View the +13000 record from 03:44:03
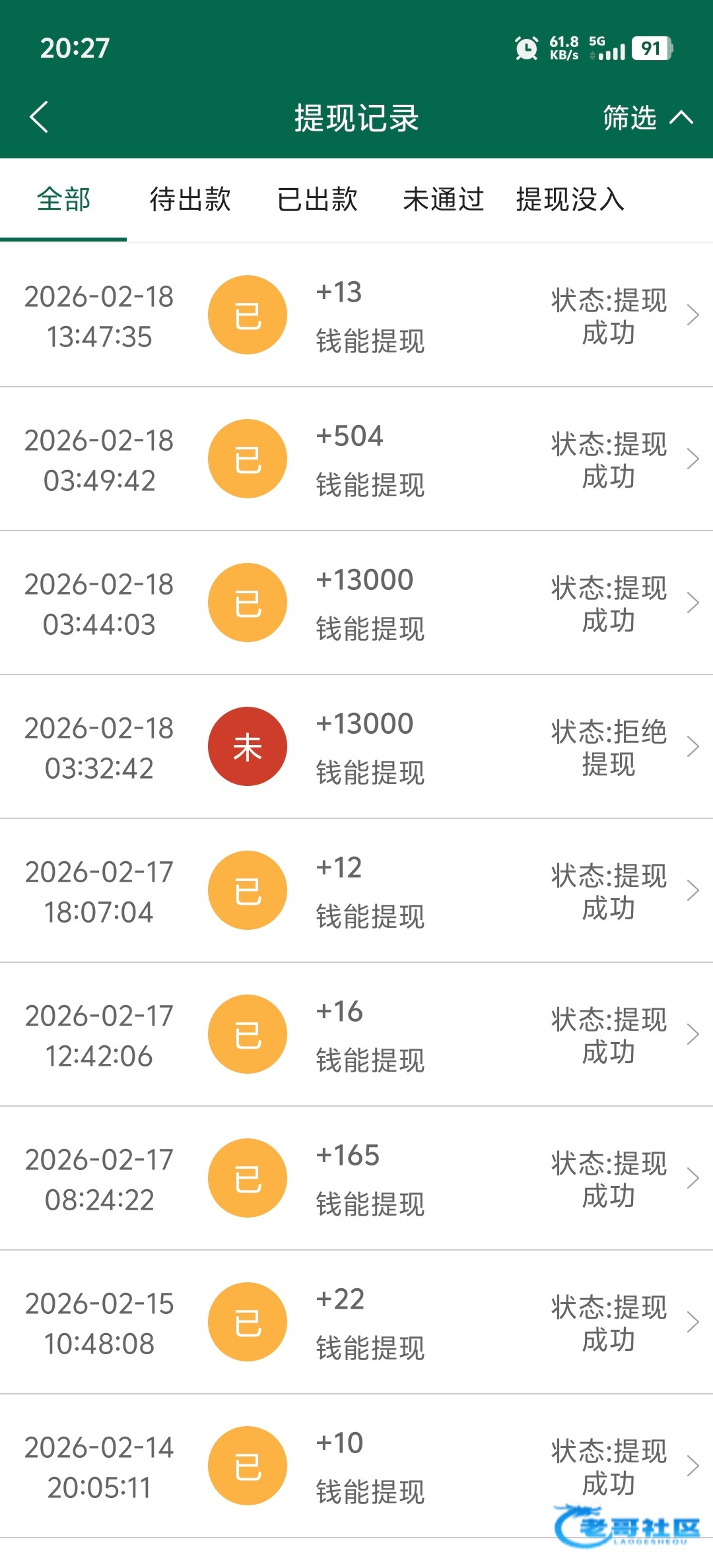 (x=356, y=603)
